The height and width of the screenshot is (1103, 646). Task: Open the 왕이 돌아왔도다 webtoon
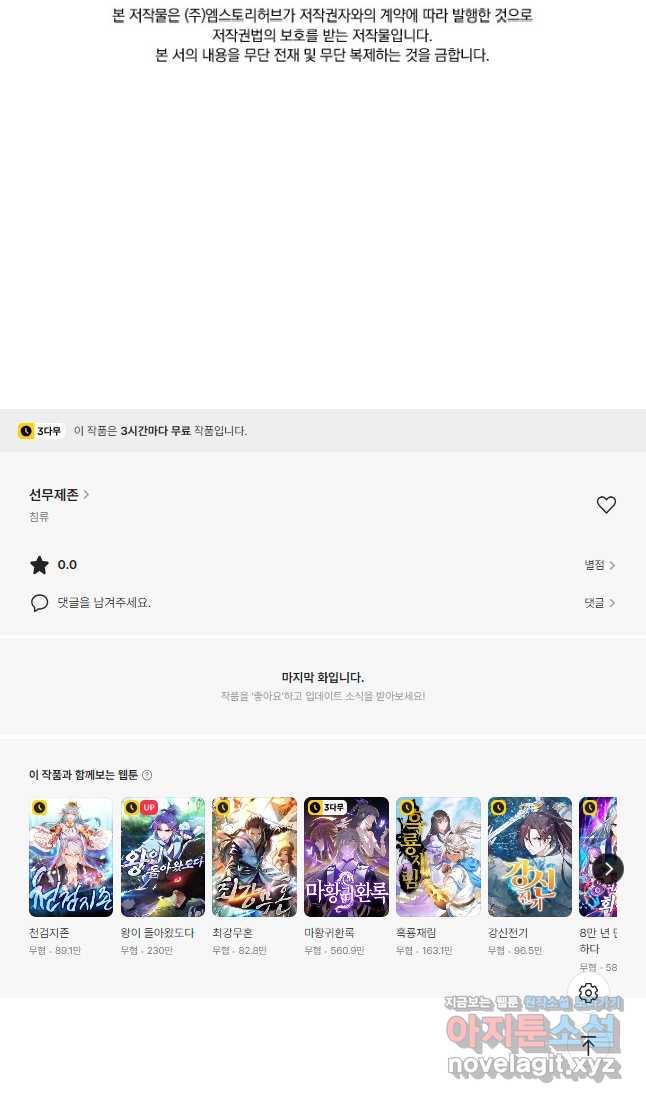(163, 857)
